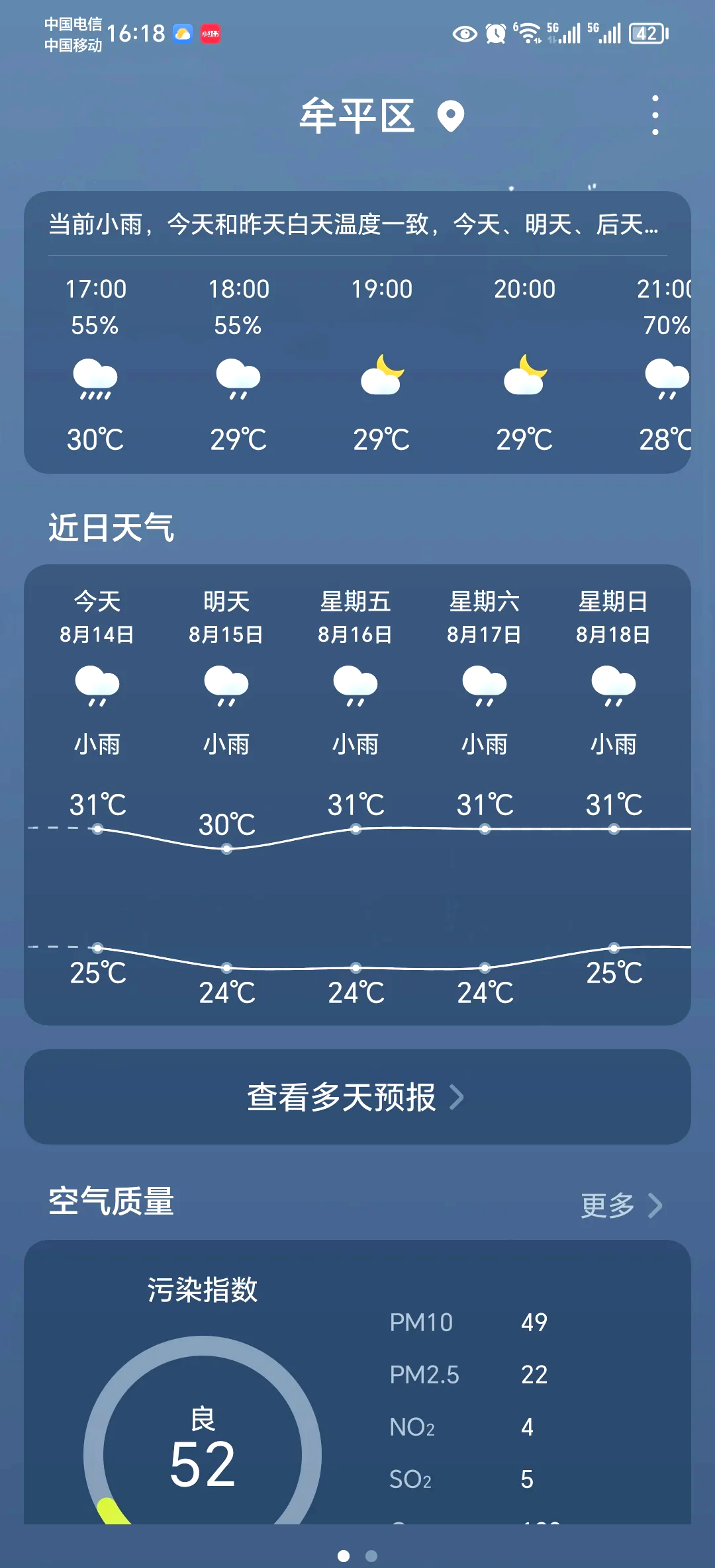Image resolution: width=715 pixels, height=1568 pixels.
Task: Open the weather summary starting with 当前小雨
Action: point(354,225)
